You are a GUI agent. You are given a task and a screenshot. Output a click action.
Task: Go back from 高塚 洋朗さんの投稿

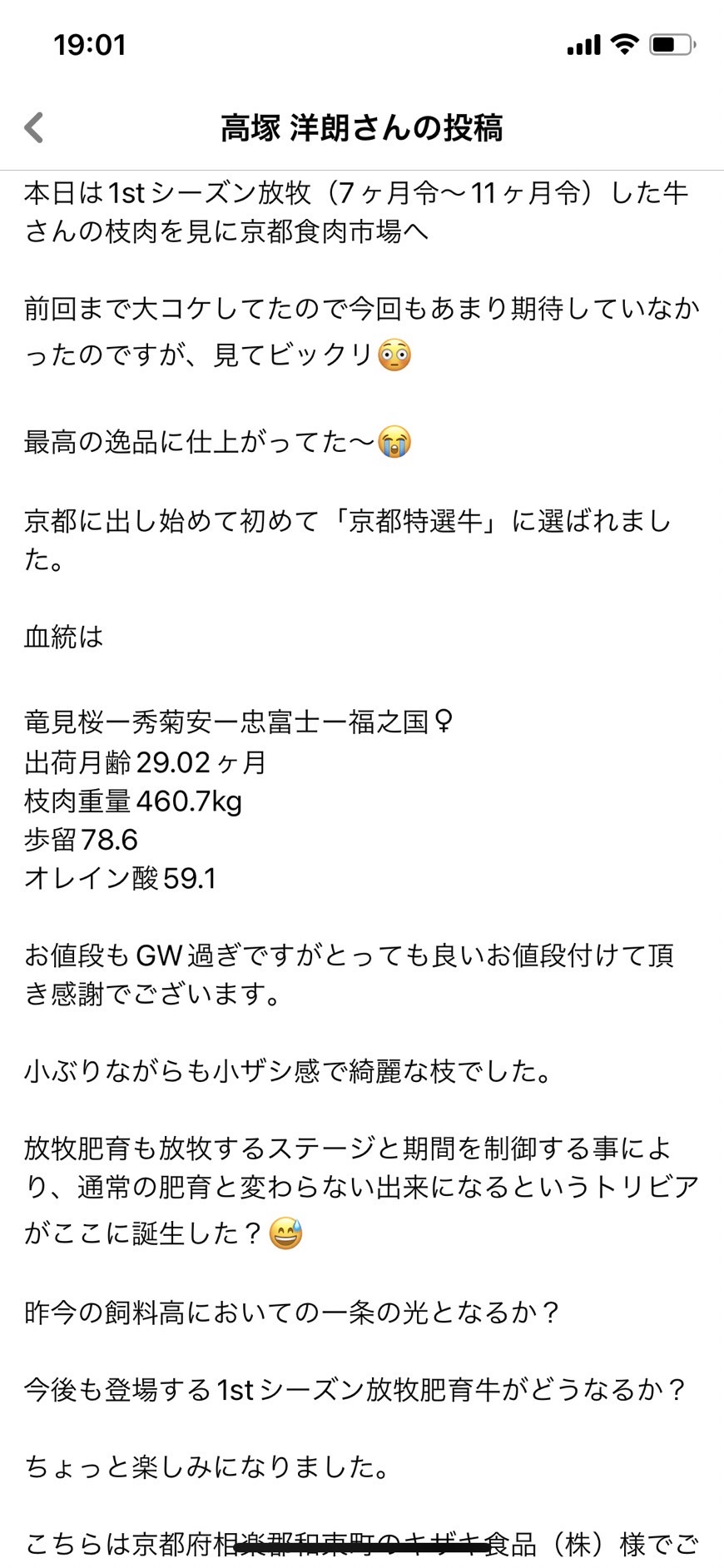point(34,128)
